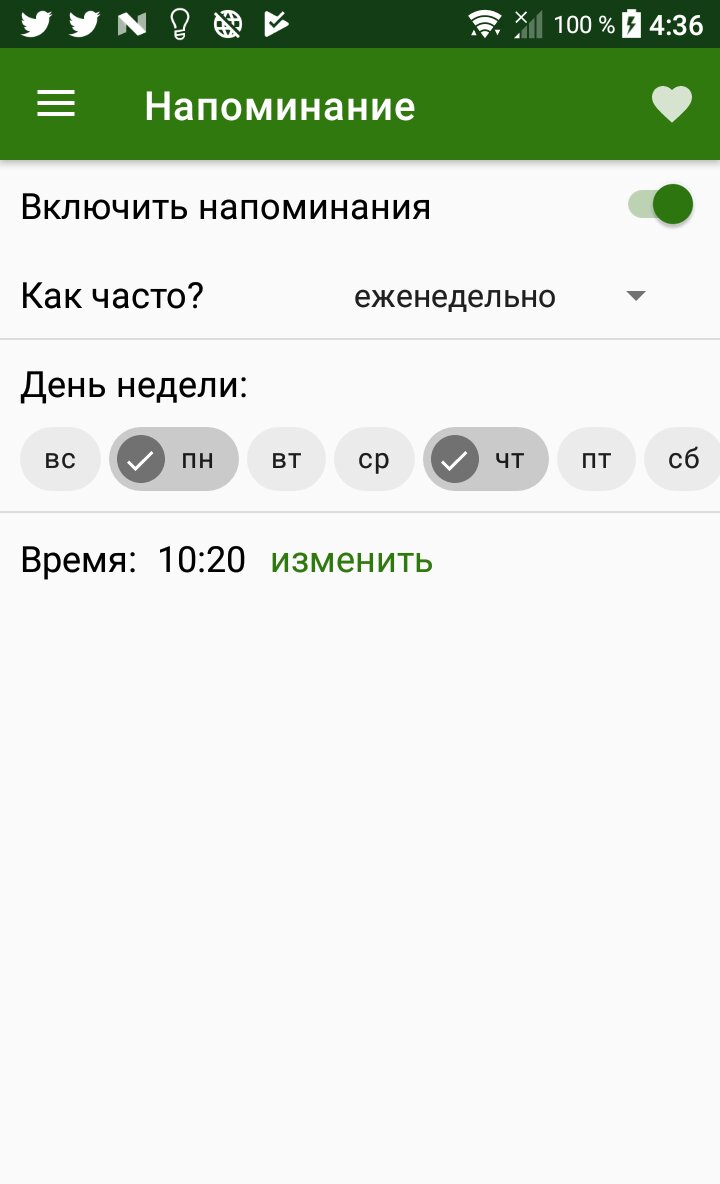
Task: Disable the Включить напоминания switch
Action: pos(660,205)
